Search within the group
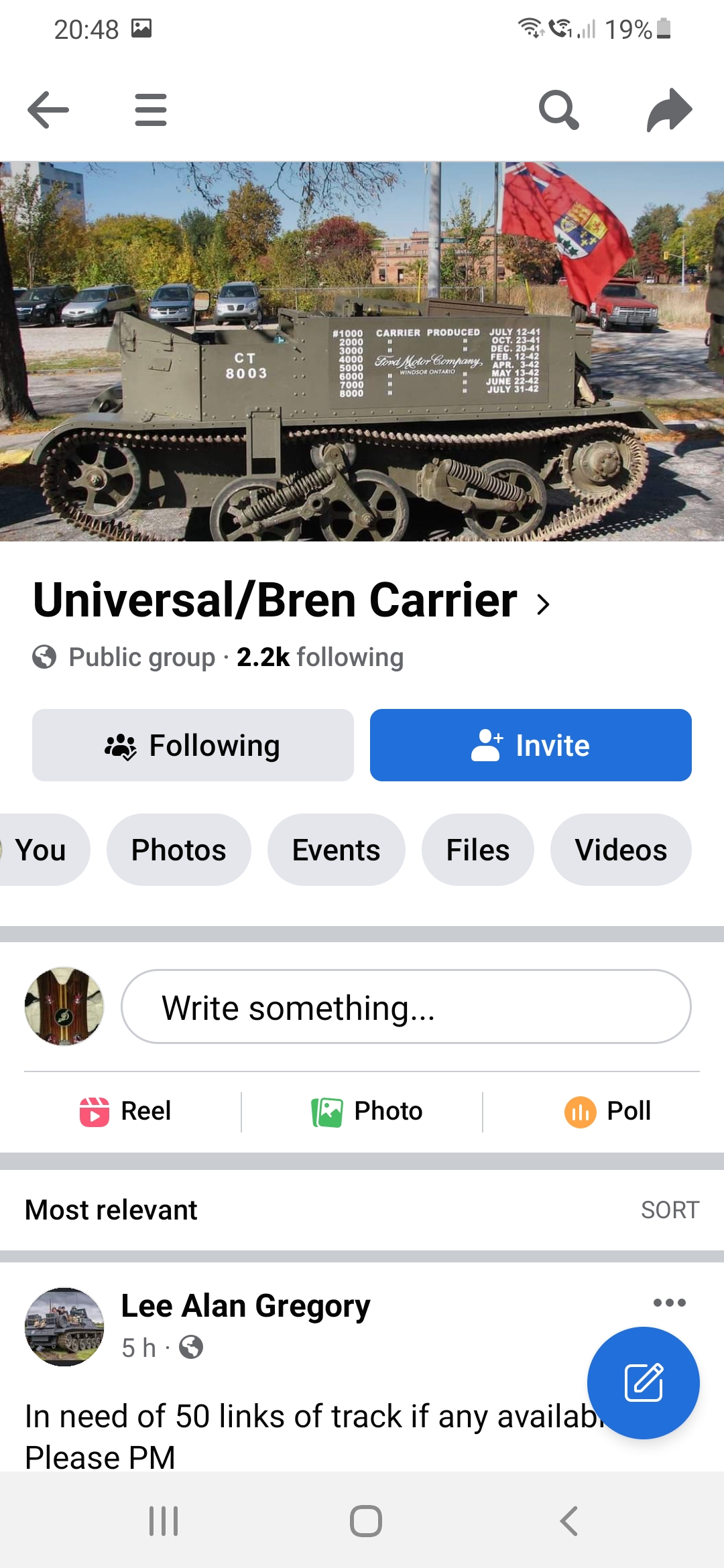 tap(559, 110)
